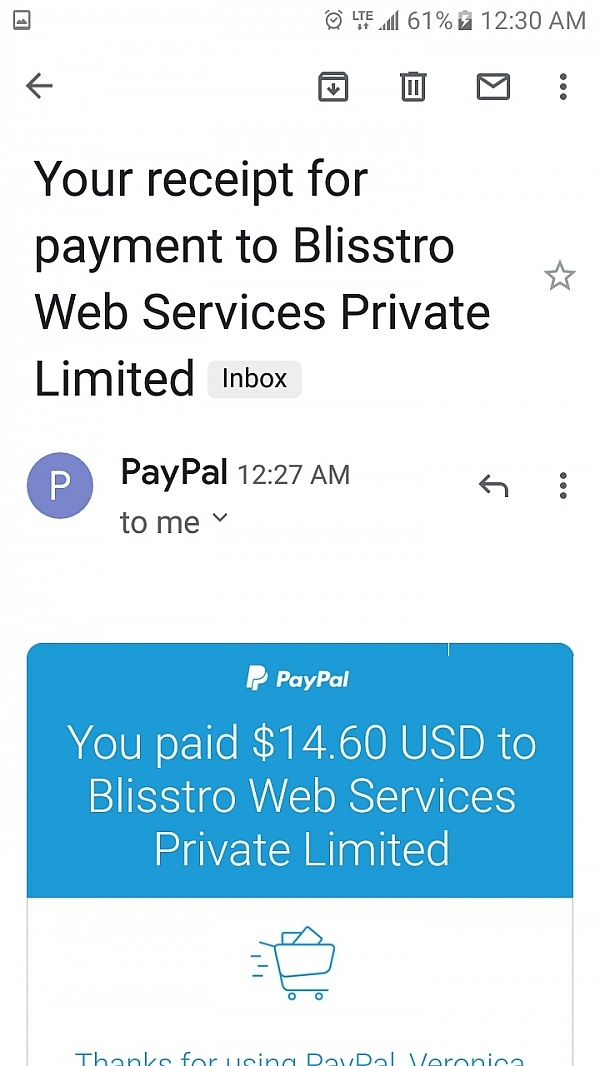Image resolution: width=600 pixels, height=1066 pixels.
Task: Mark this email as unread
Action: click(x=493, y=87)
